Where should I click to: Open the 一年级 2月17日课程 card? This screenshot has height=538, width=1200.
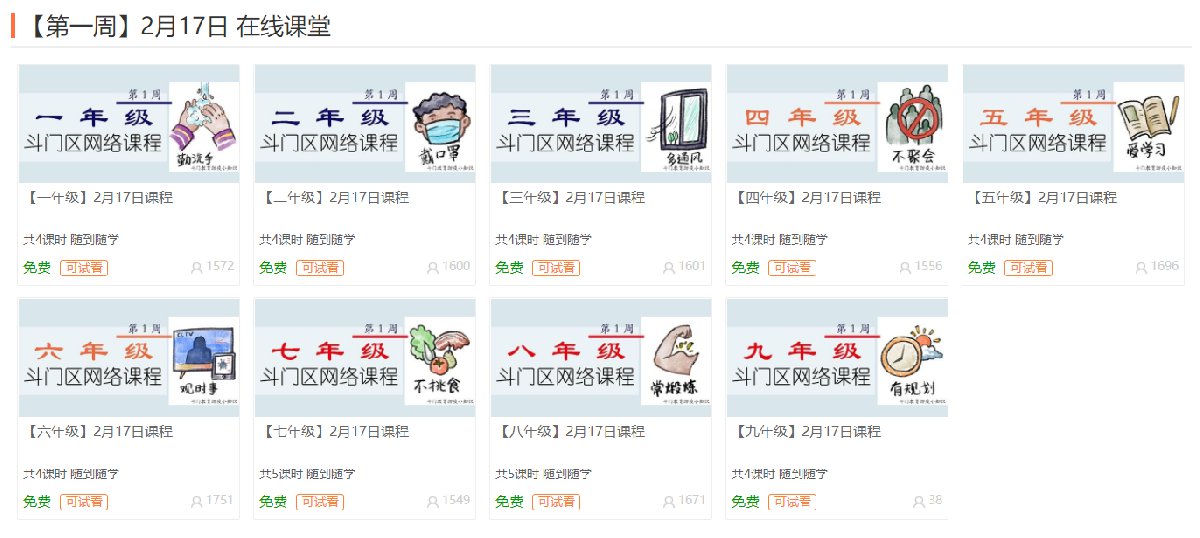tap(128, 125)
